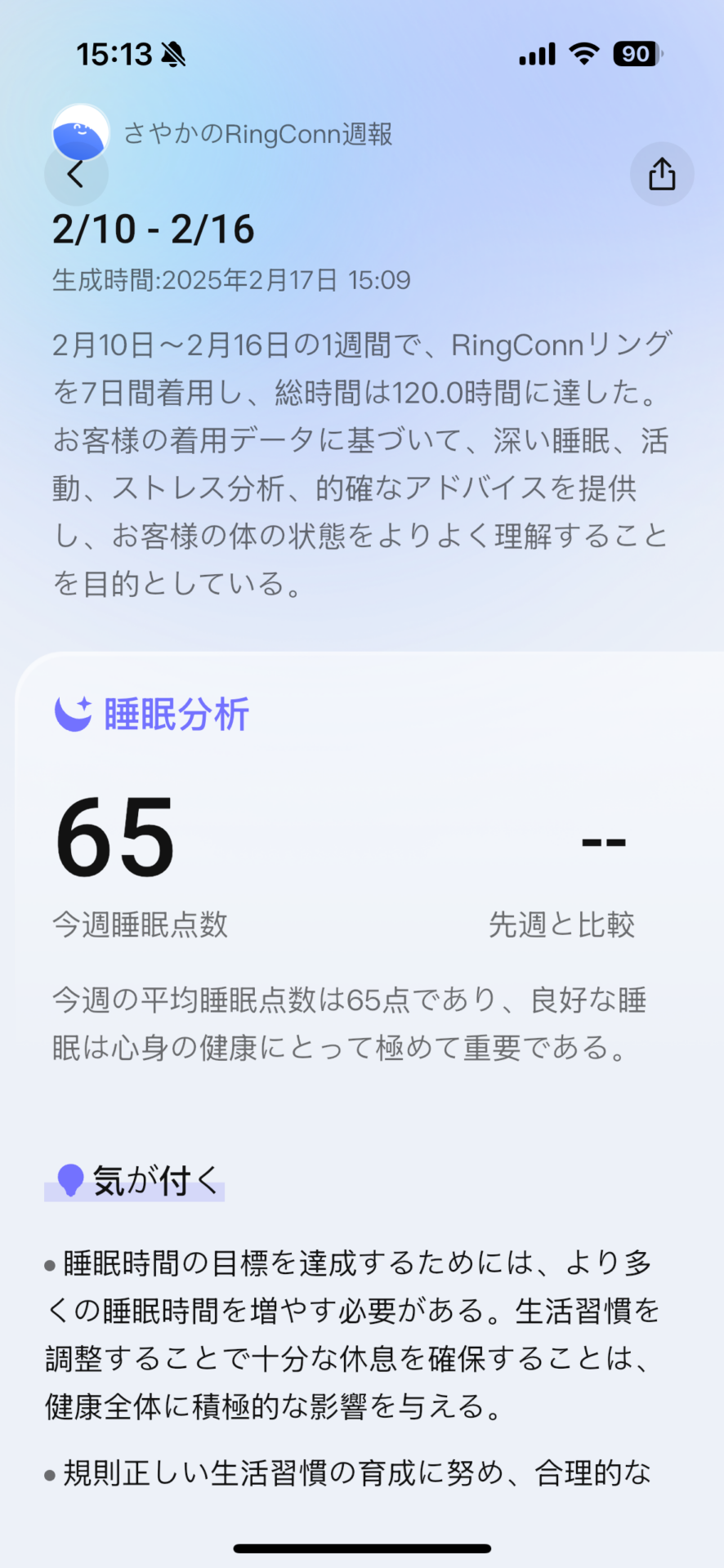Viewport: 724px width, 1568px height.
Task: Share the weekly report
Action: point(662,174)
